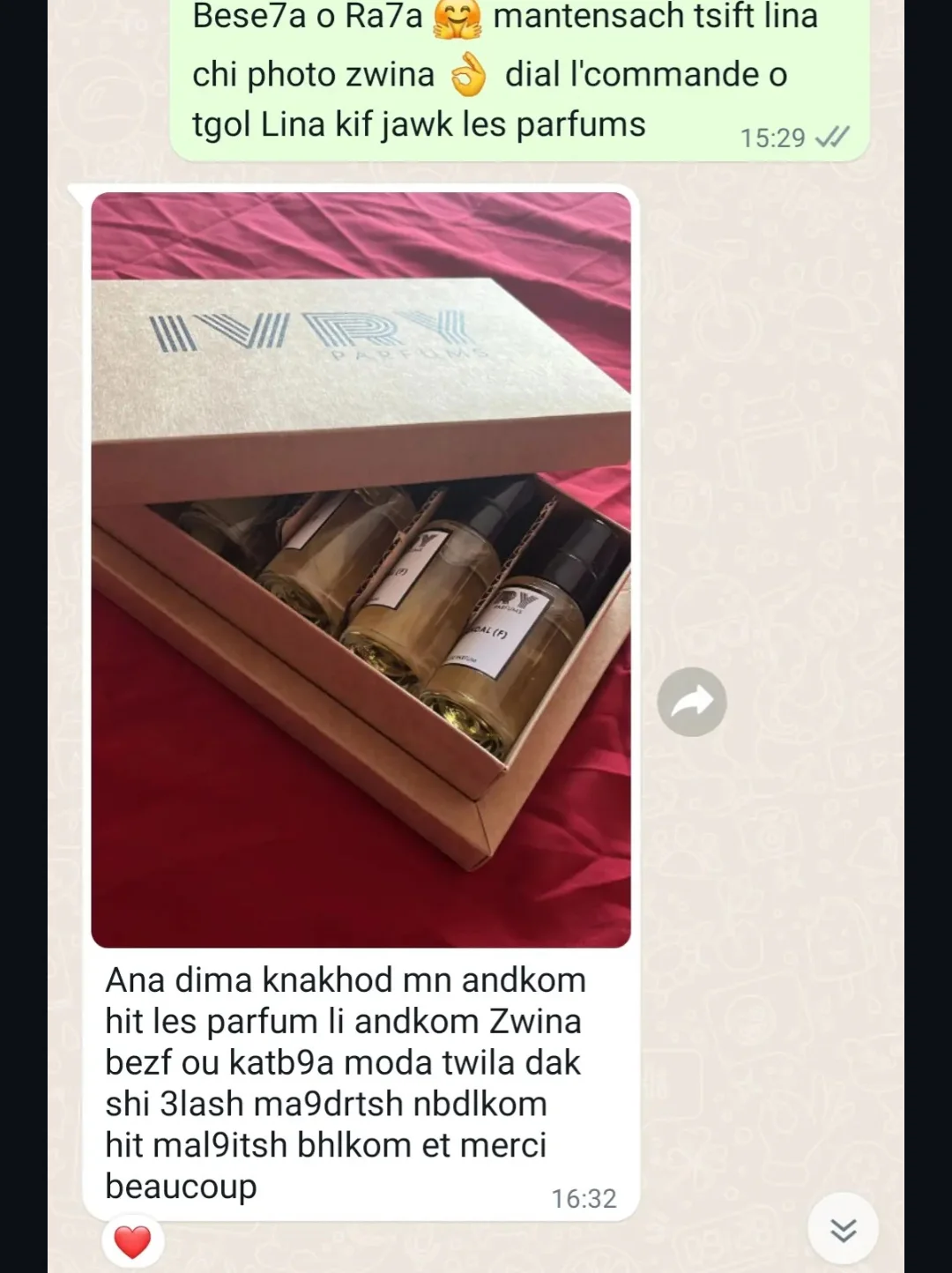Viewport: 952px width, 1273px height.
Task: Open the perfume box photo
Action: pos(361,569)
